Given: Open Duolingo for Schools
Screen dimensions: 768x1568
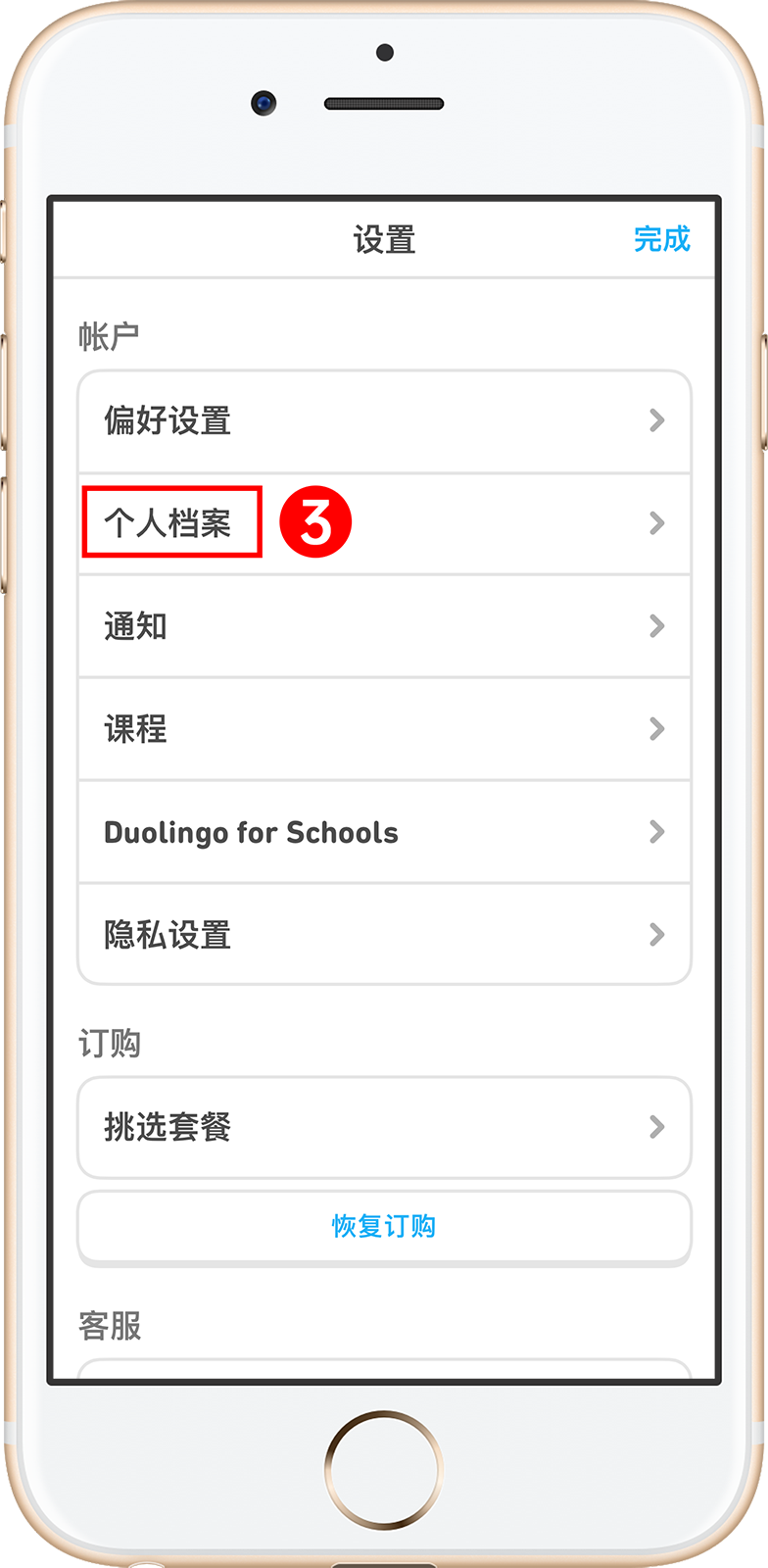Looking at the screenshot, I should tap(384, 832).
